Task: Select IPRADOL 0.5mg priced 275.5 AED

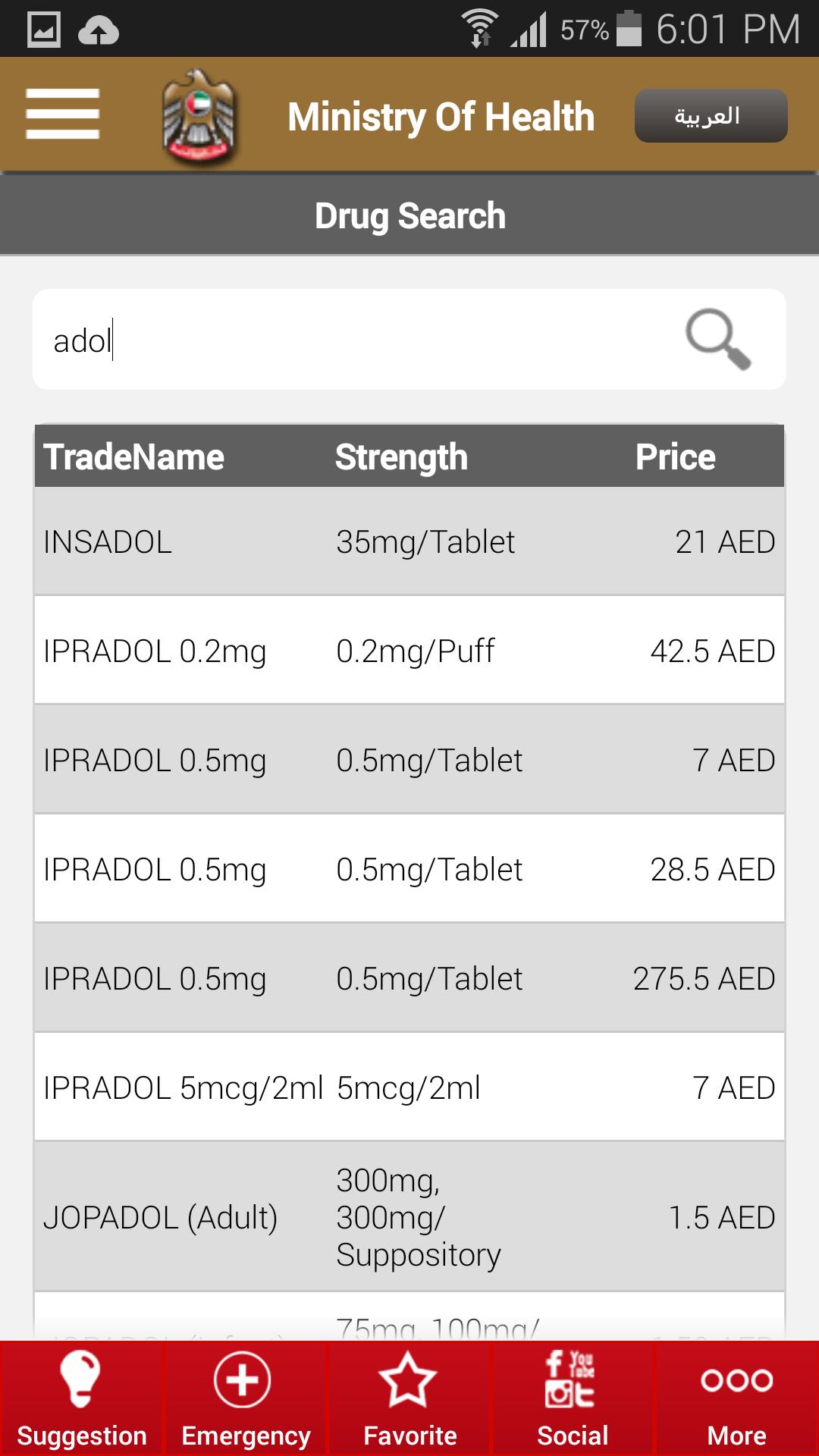Action: [409, 977]
